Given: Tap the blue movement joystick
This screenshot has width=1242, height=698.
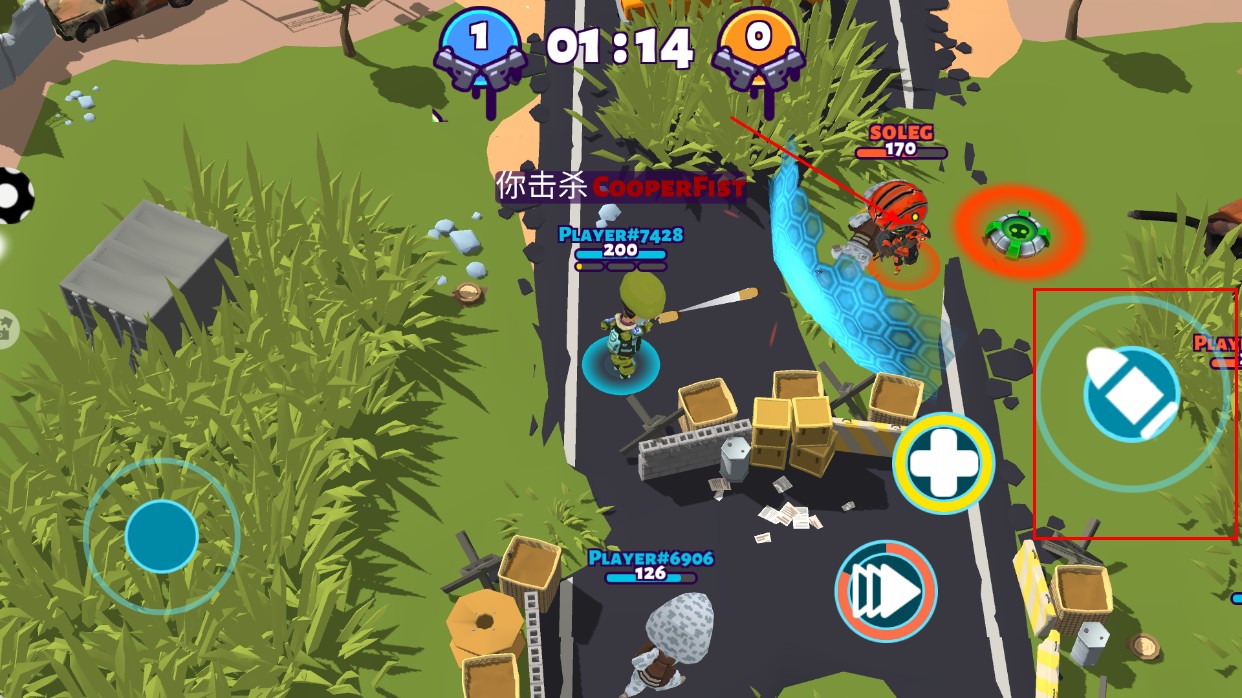Looking at the screenshot, I should click(x=161, y=536).
